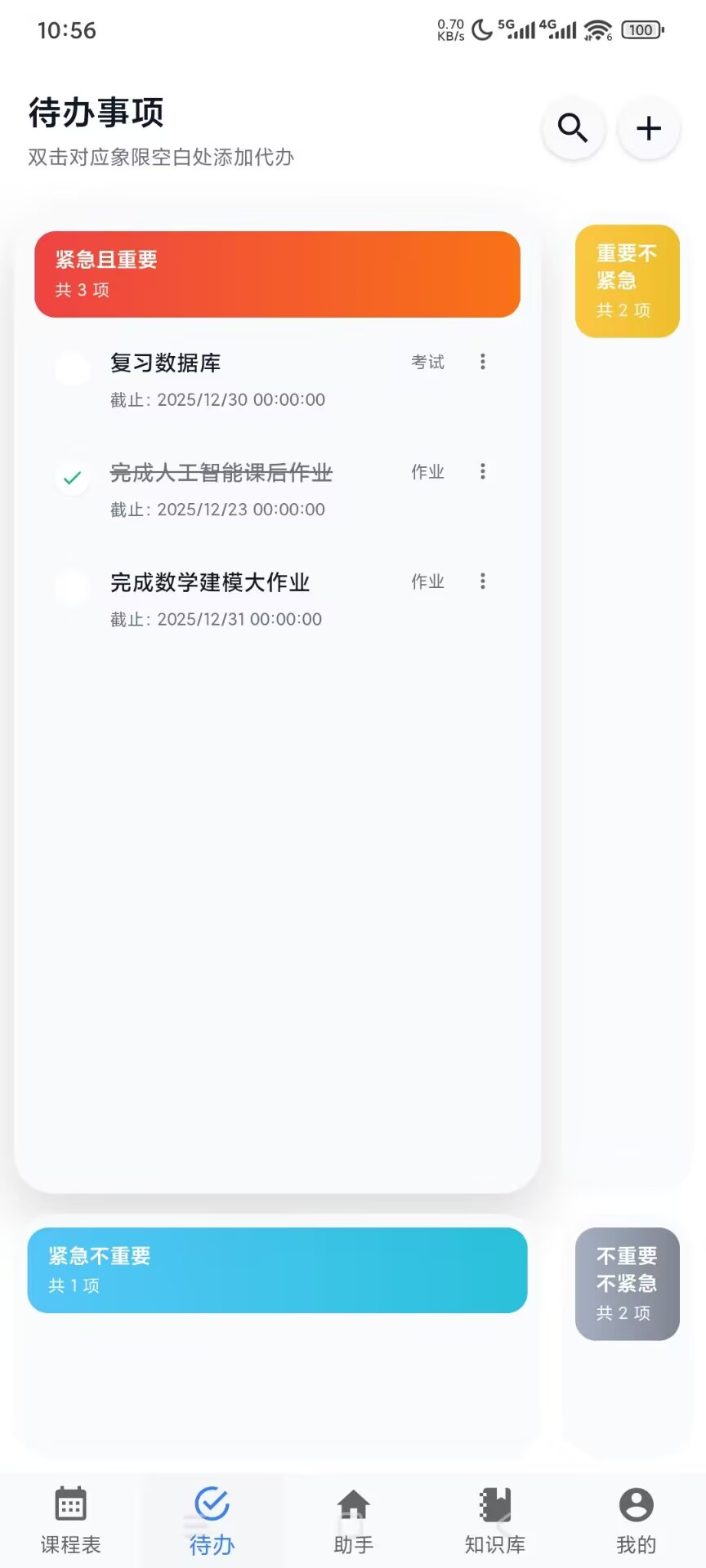Open the more options menu for 复习数据库
Viewport: 706px width, 1568px height.
point(483,362)
